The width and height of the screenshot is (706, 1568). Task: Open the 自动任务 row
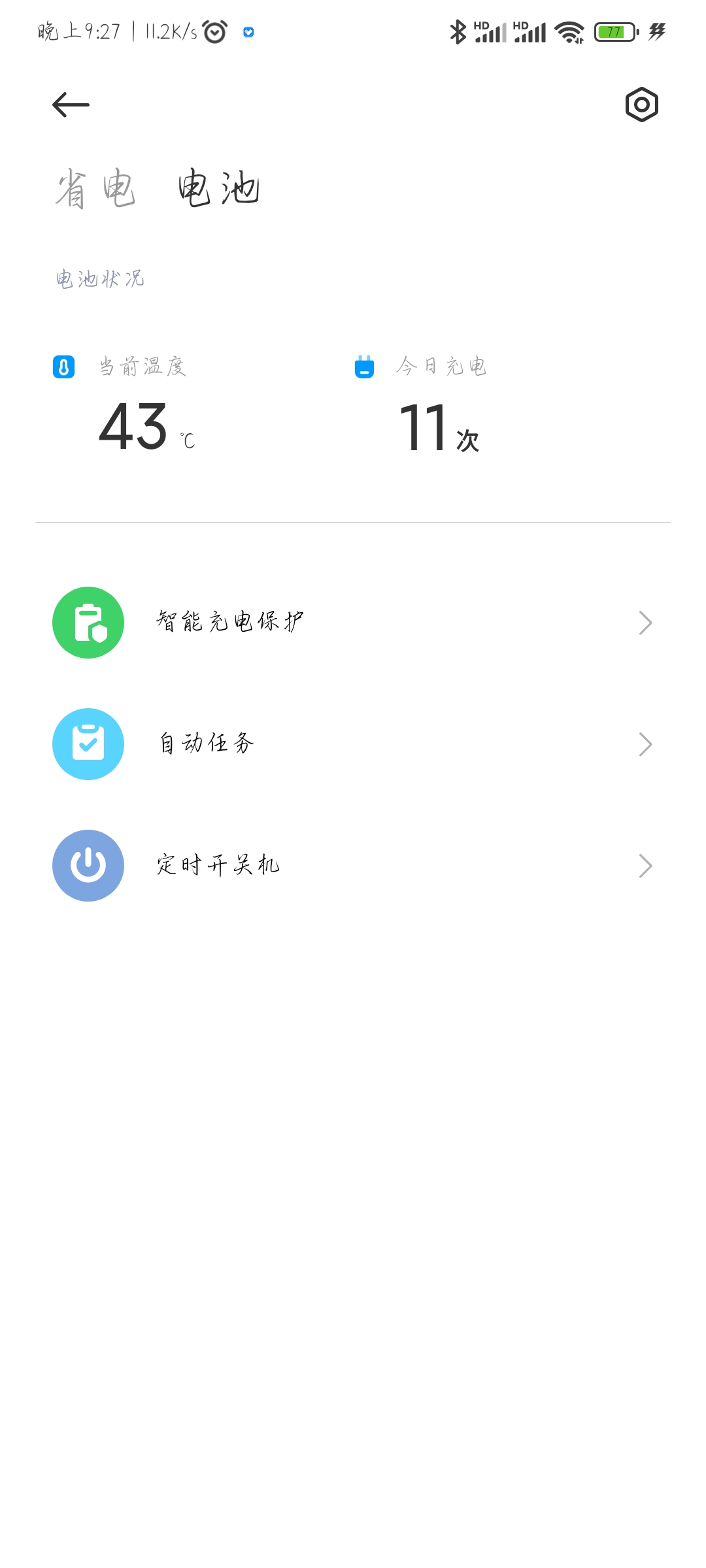click(x=353, y=744)
